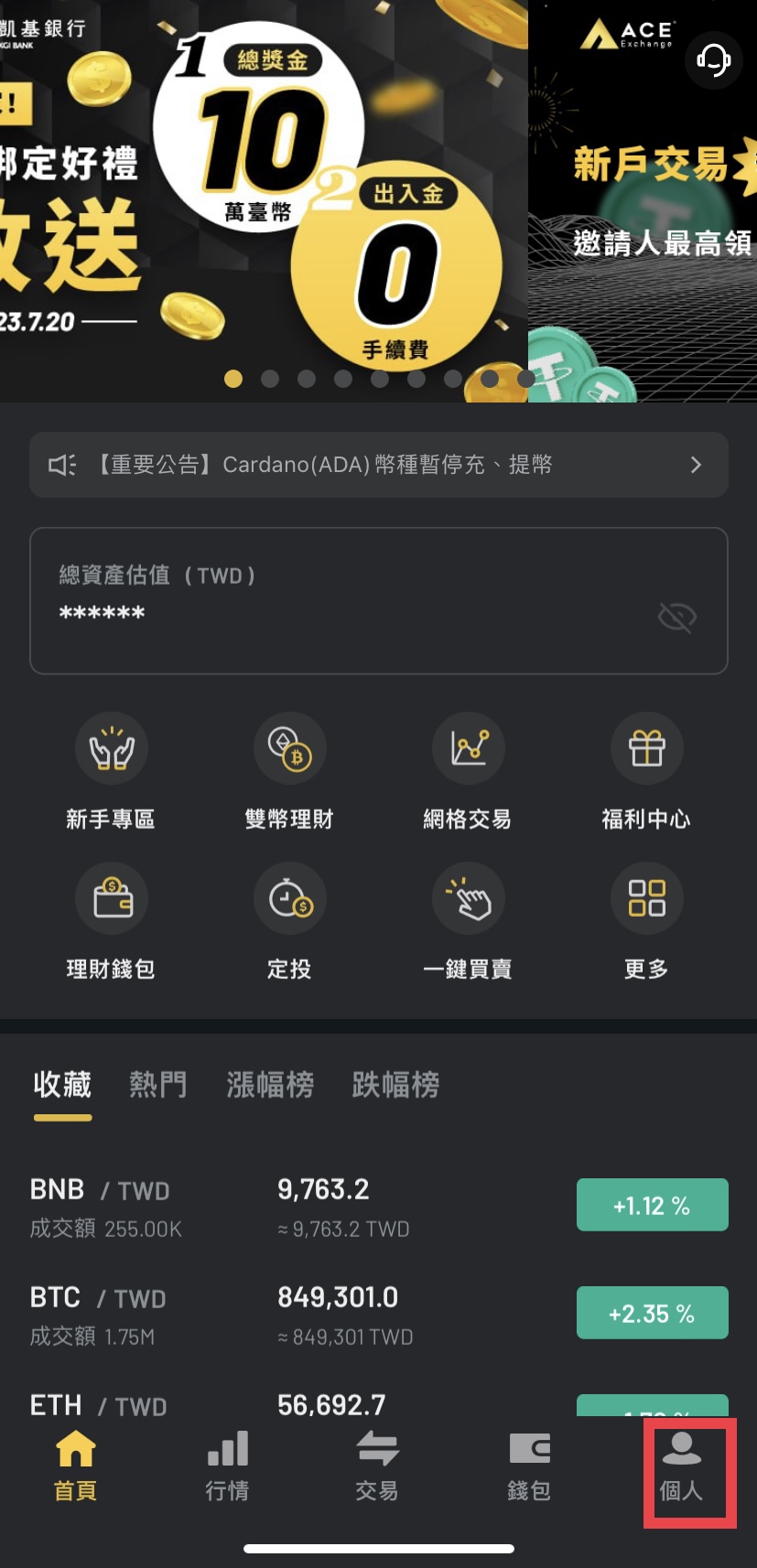The image size is (757, 1568).
Task: Open customer support headset icon
Action: pyautogui.click(x=713, y=60)
